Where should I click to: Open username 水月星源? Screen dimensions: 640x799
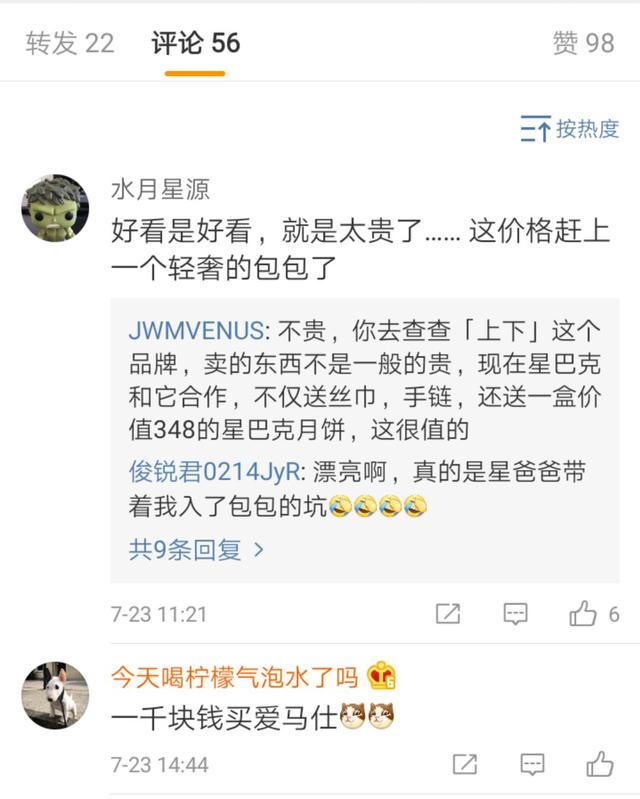(160, 190)
